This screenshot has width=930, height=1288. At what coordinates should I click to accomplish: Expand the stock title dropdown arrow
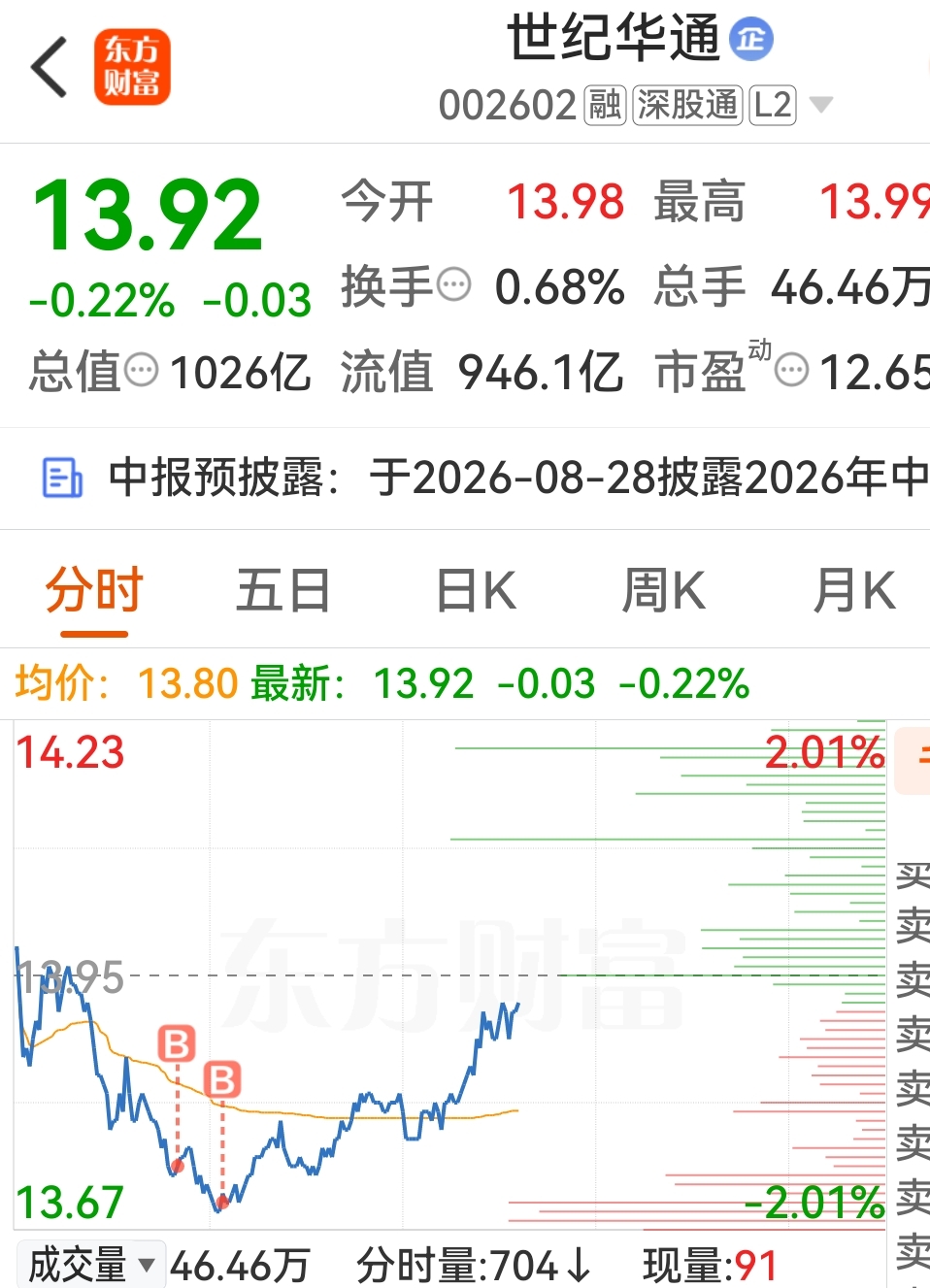821,105
